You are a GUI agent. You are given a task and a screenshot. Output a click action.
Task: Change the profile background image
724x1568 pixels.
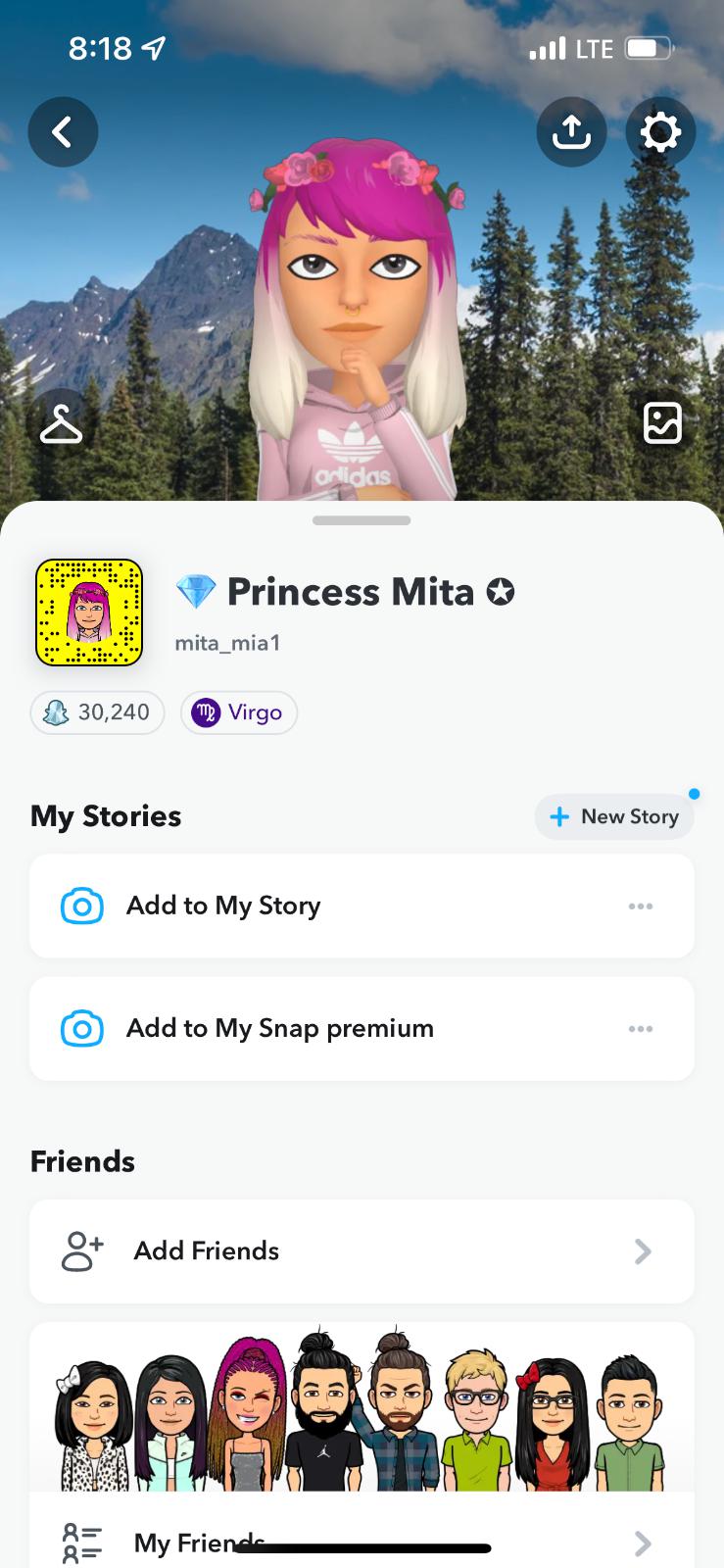click(x=662, y=423)
